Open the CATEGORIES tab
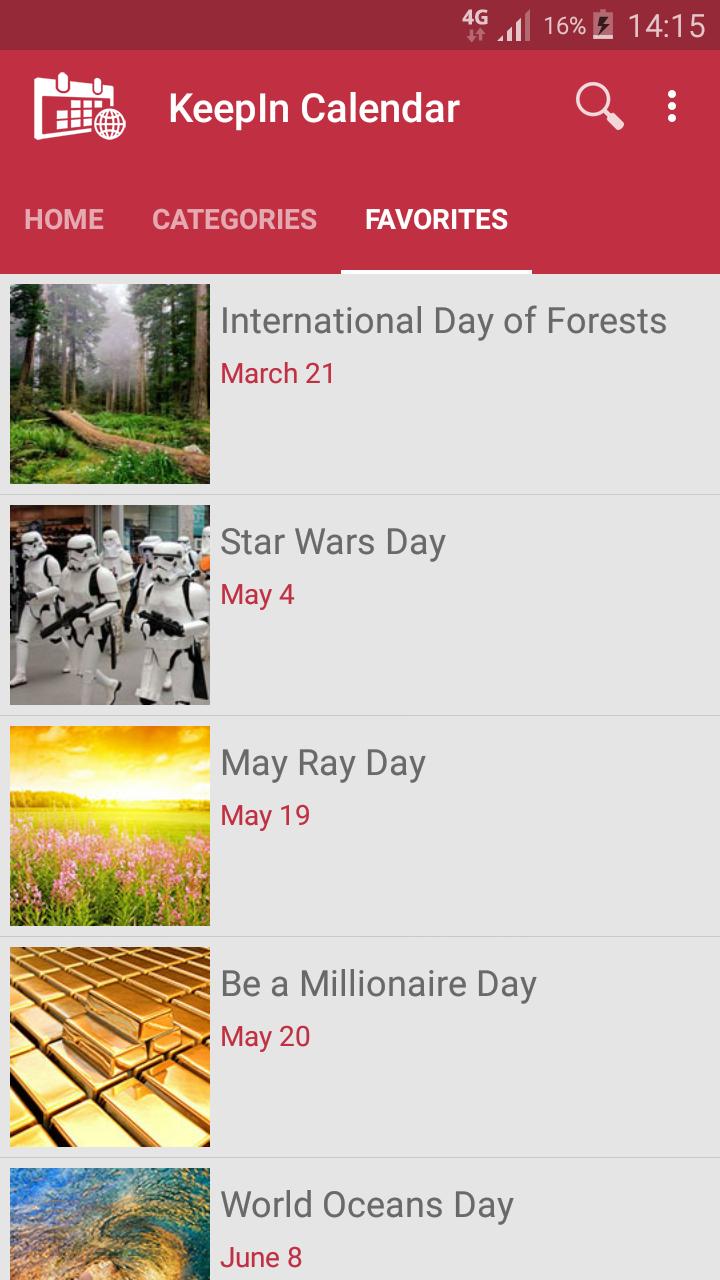 click(x=233, y=219)
